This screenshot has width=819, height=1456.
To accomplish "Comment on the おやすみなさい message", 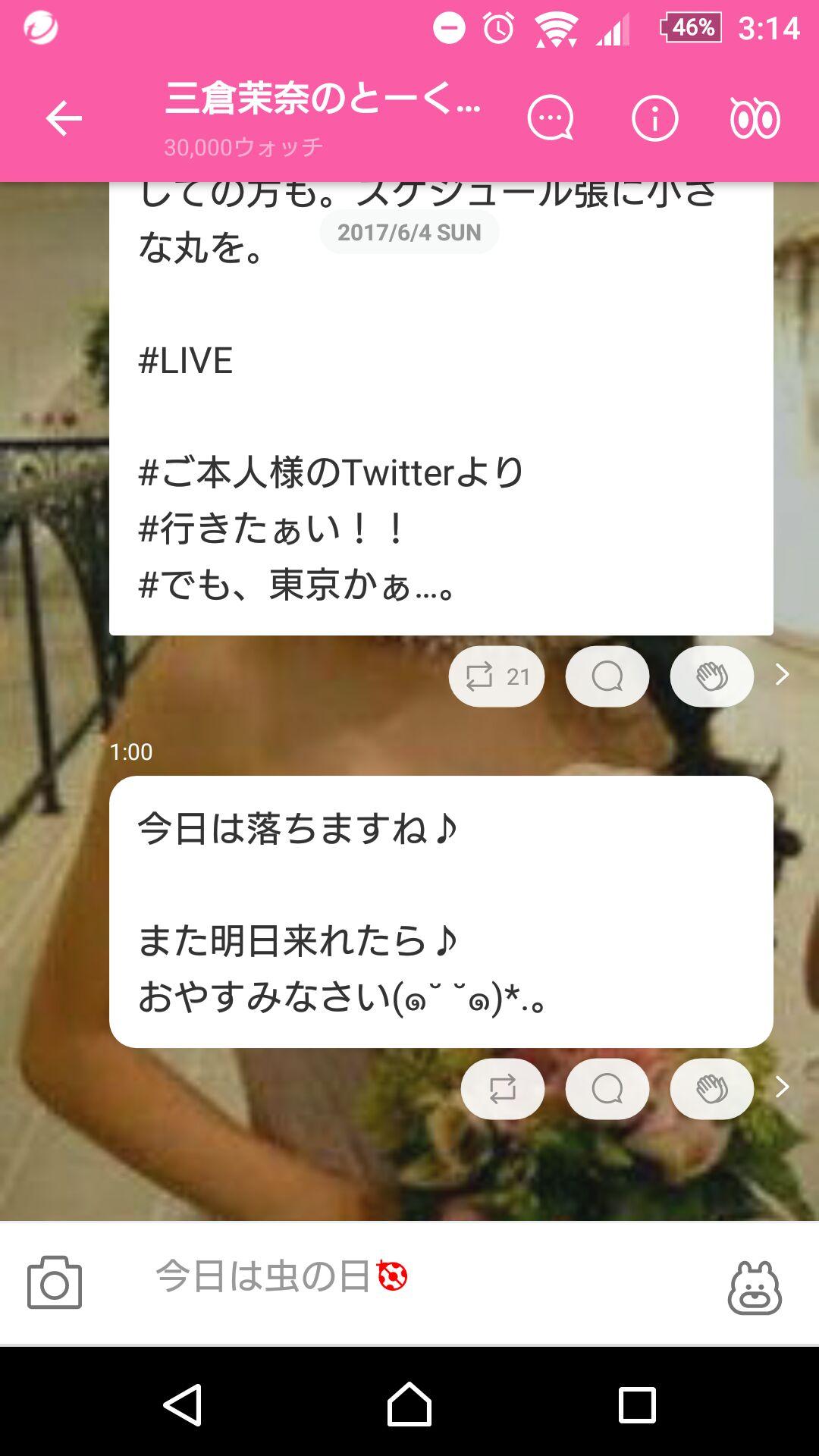I will (607, 1089).
